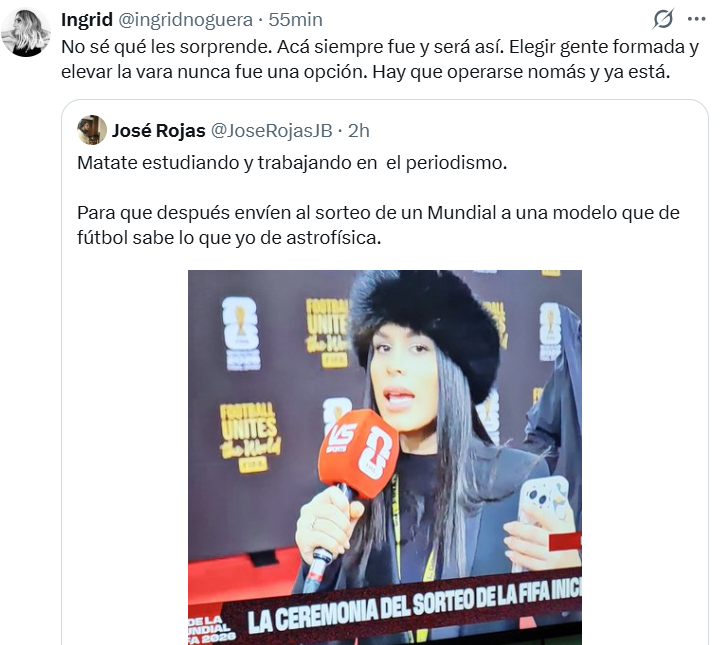View the World Cup draw photo

(x=385, y=455)
